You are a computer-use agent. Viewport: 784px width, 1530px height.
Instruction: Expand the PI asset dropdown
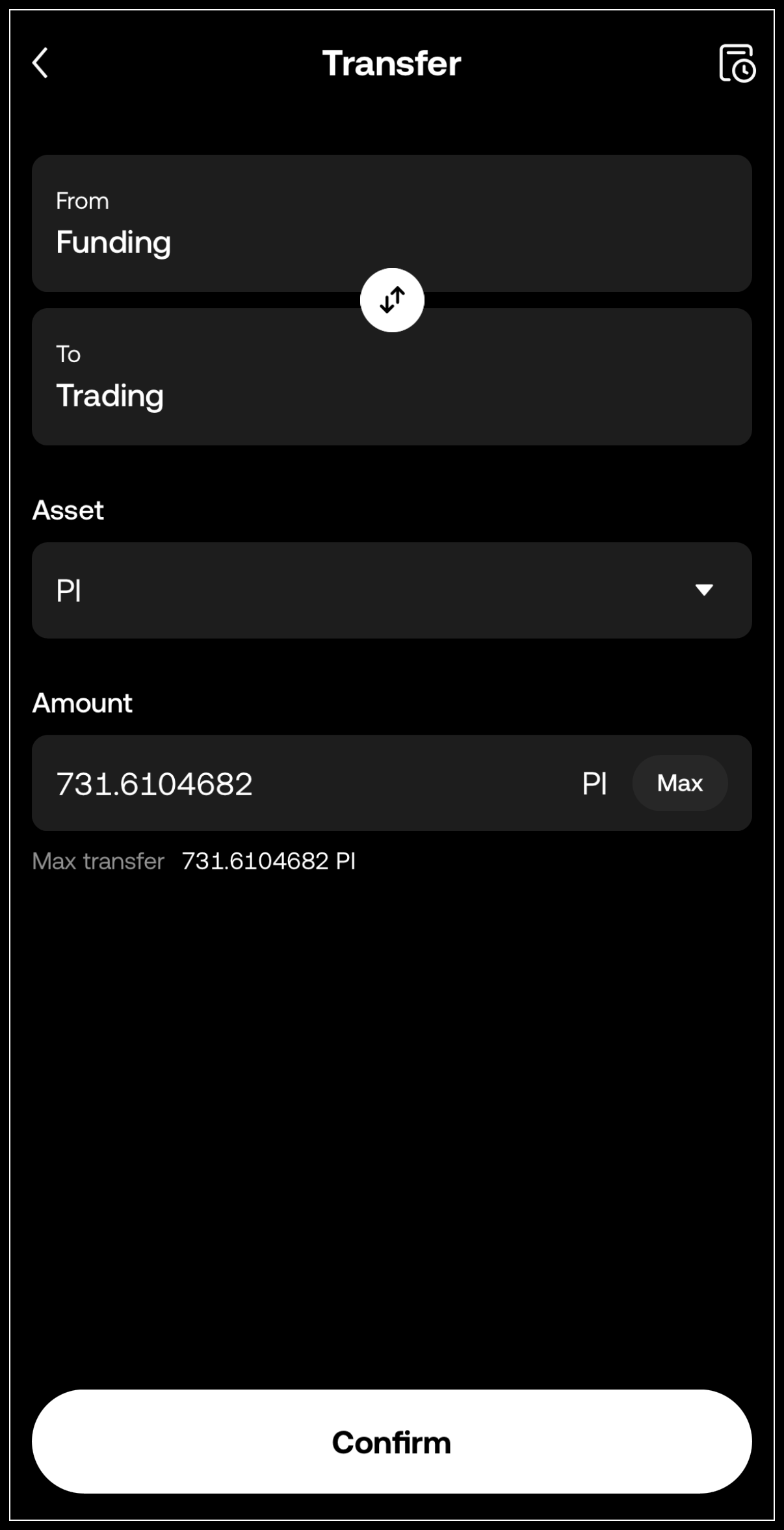392,590
